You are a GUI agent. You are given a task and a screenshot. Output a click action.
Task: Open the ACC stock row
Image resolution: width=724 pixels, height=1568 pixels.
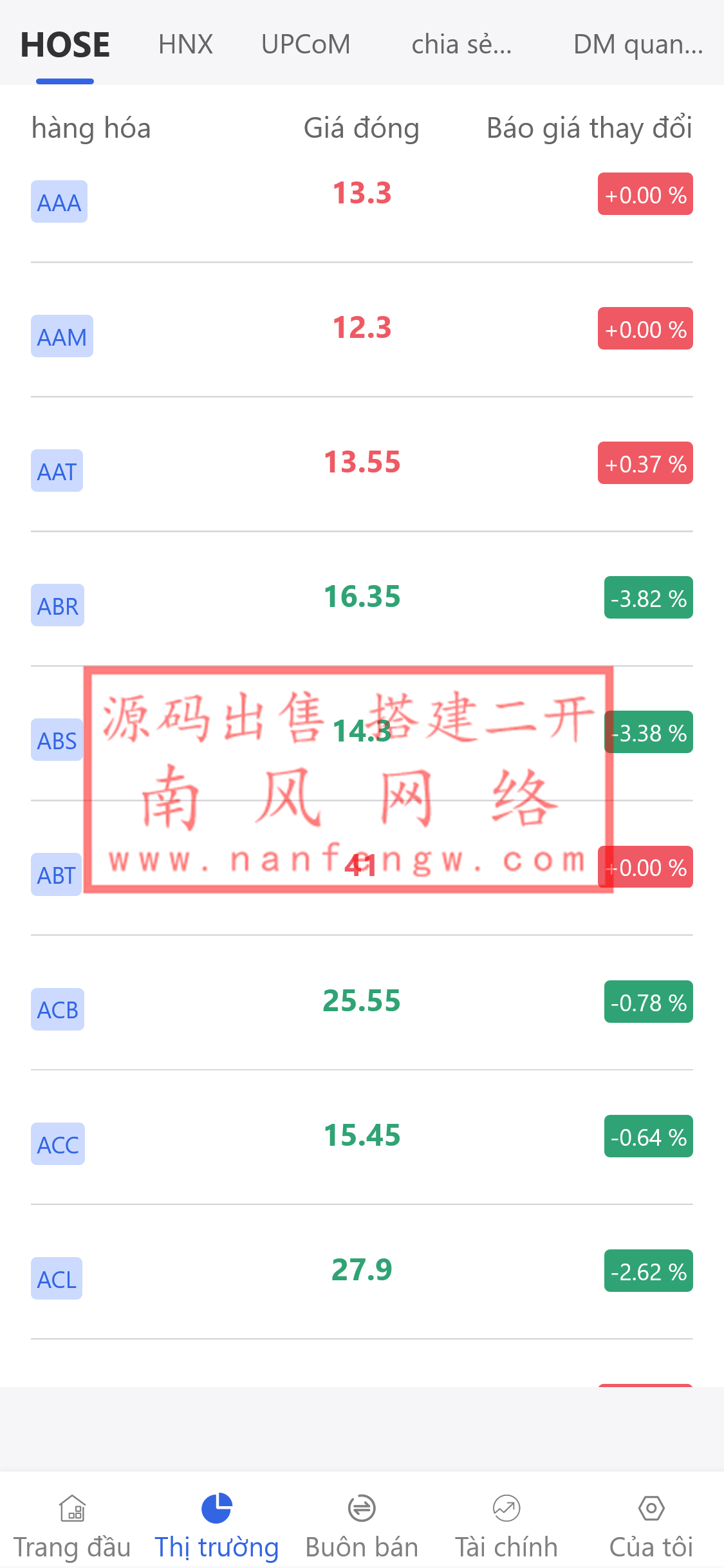(58, 1144)
